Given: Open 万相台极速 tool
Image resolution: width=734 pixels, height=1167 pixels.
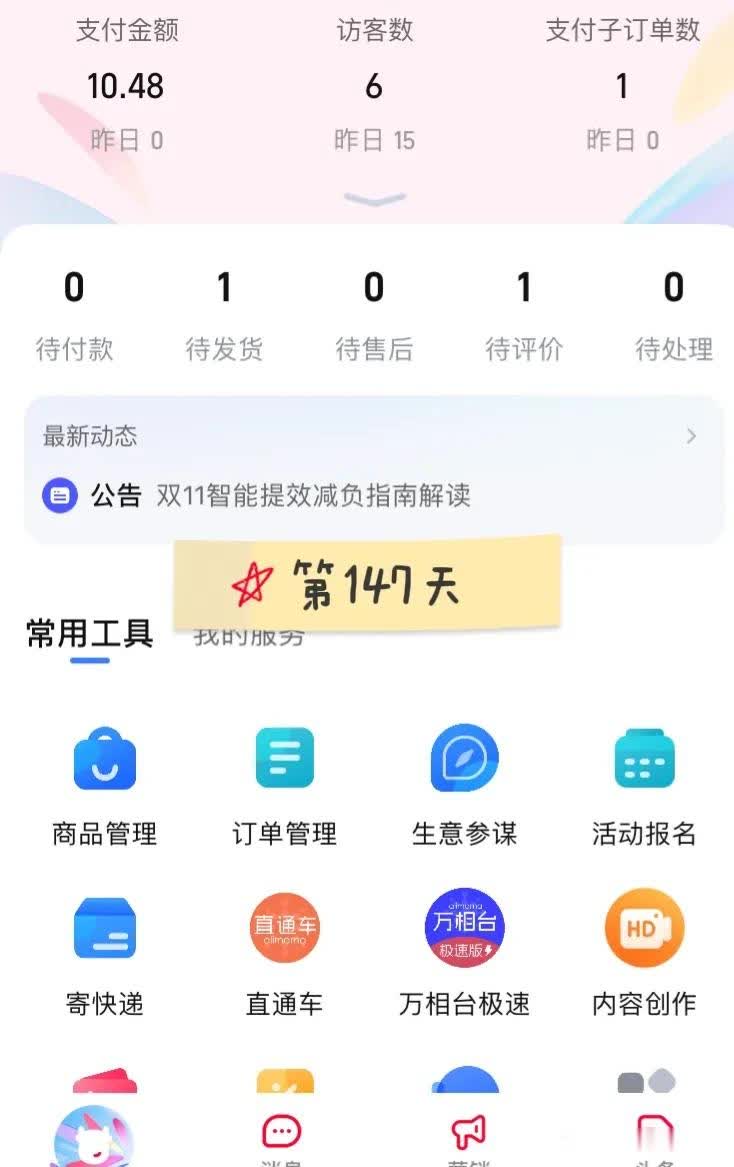Looking at the screenshot, I should 464,955.
